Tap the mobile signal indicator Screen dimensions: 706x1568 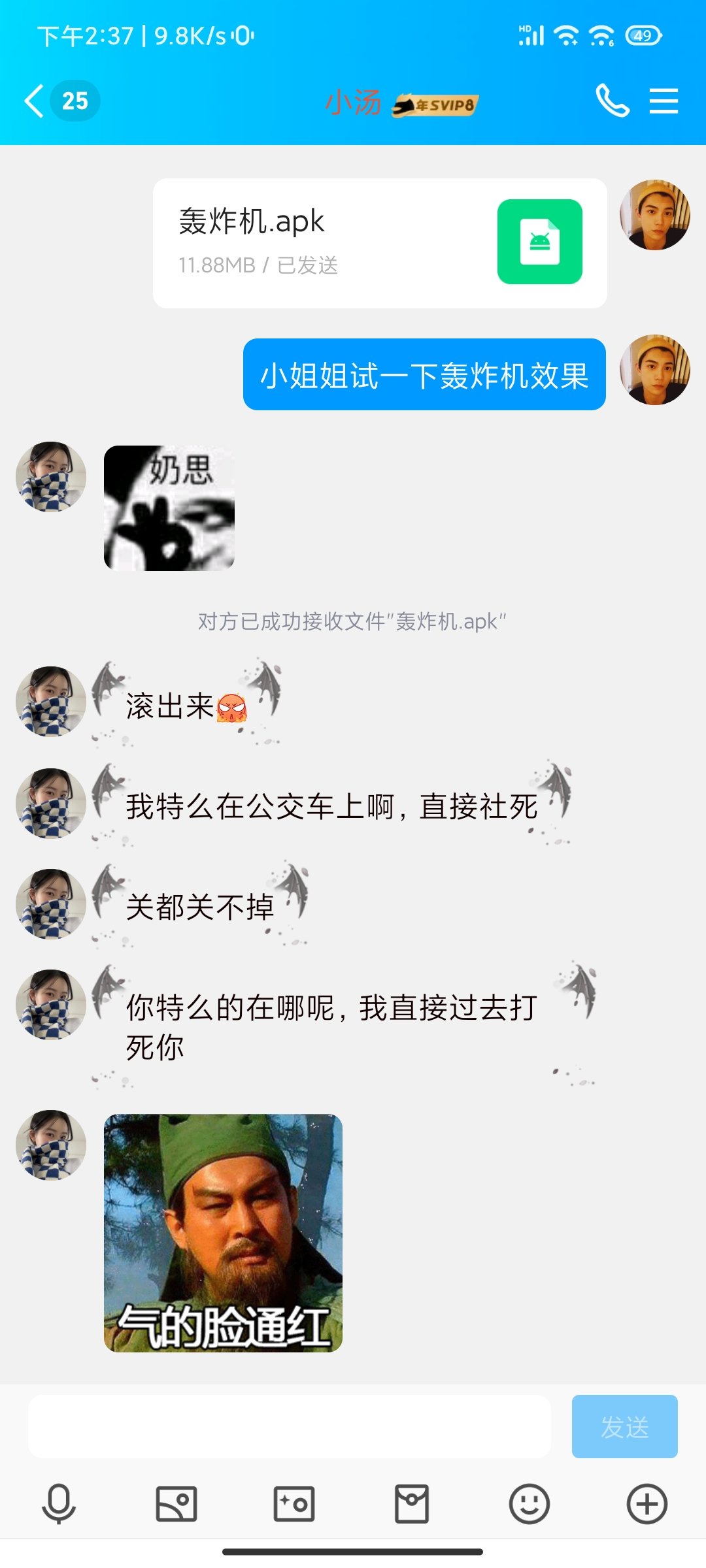click(x=533, y=37)
